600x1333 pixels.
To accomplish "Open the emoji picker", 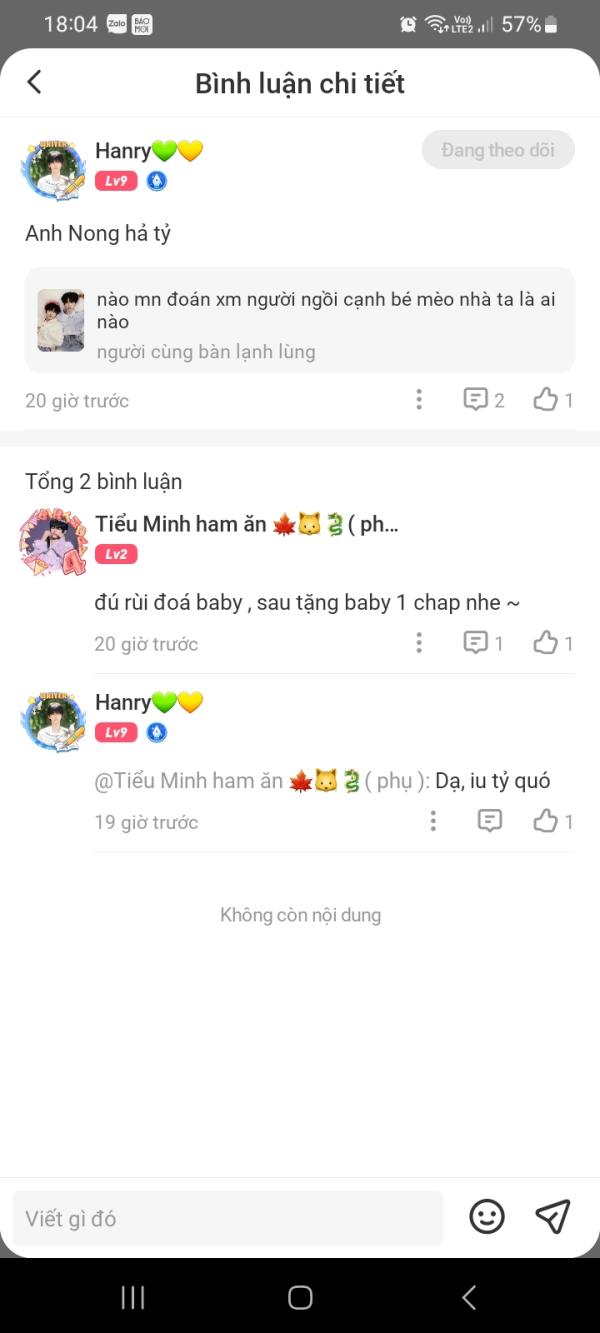I will tap(487, 1217).
